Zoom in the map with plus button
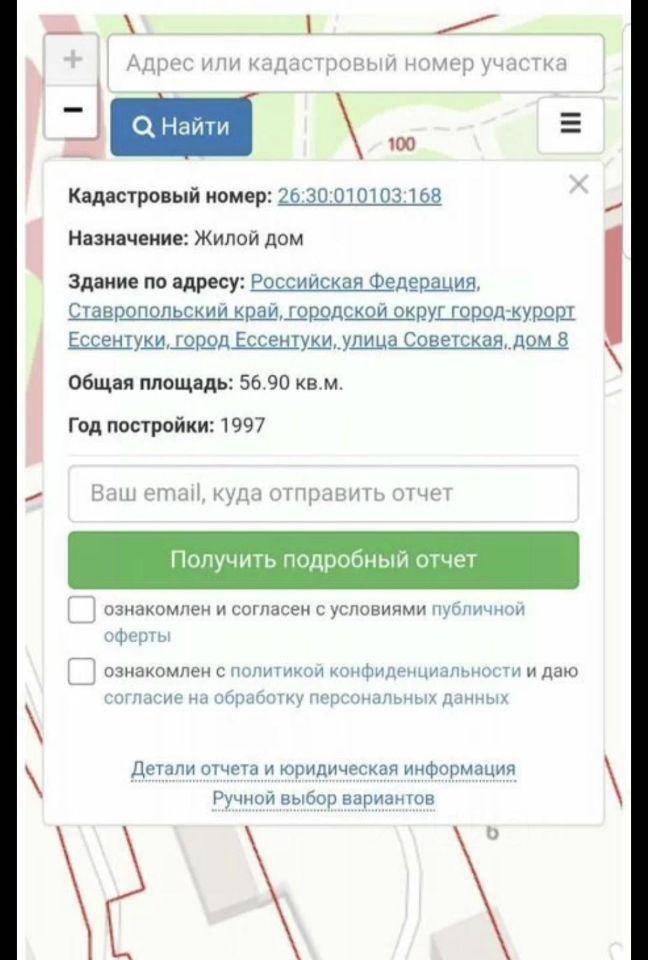This screenshot has width=648, height=960. pyautogui.click(x=72, y=60)
